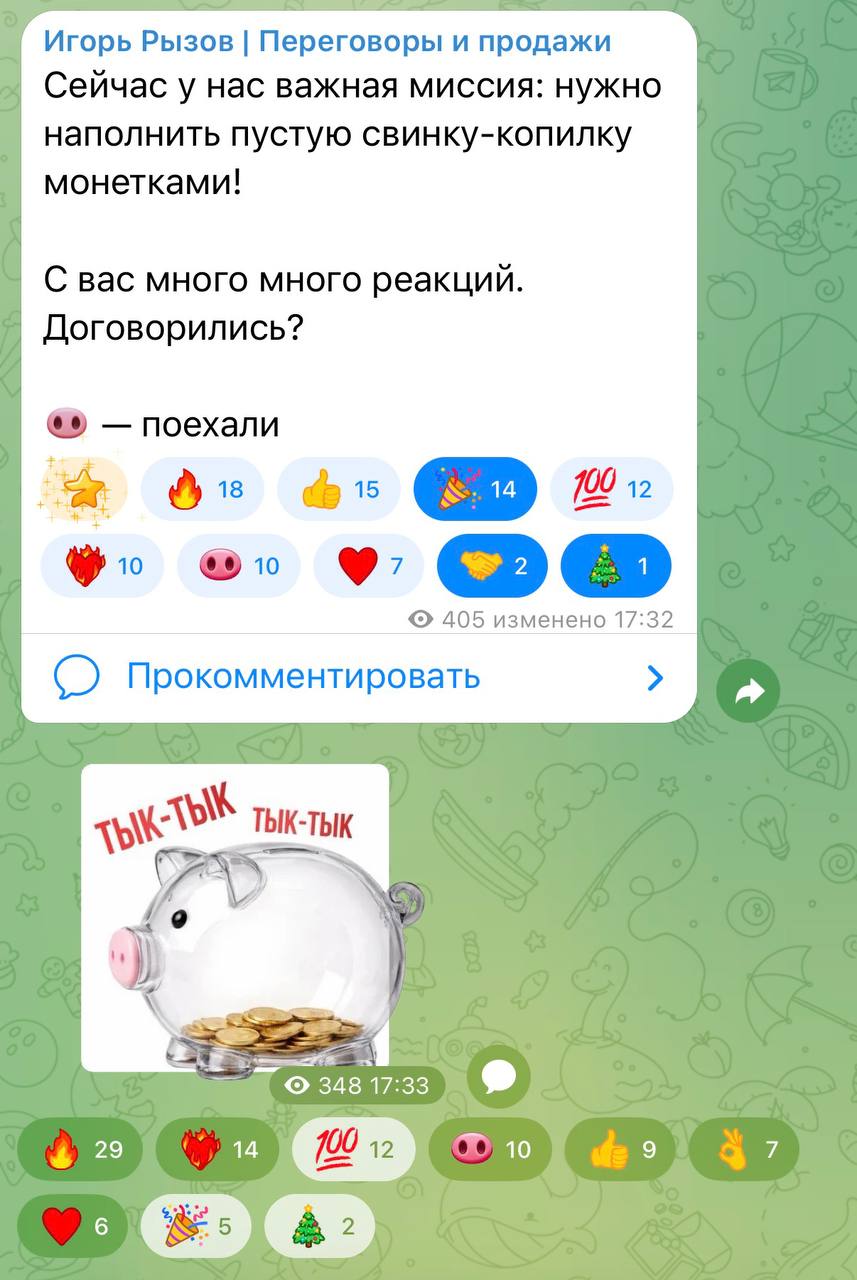
Task: React with the 100 emoji showing 12 on first post
Action: 611,489
